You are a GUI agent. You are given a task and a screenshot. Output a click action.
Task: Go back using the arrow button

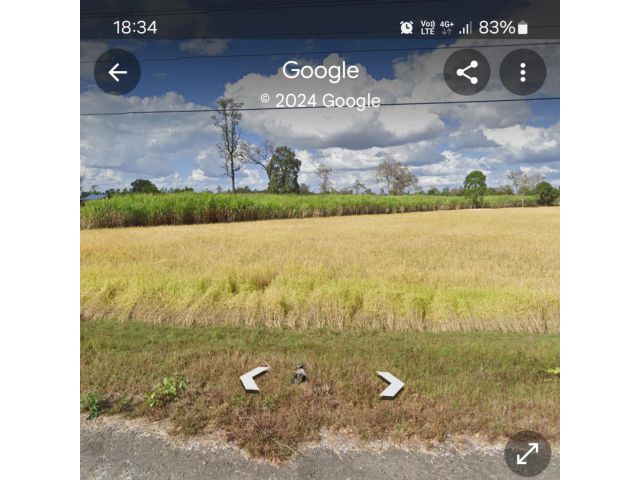click(x=117, y=72)
